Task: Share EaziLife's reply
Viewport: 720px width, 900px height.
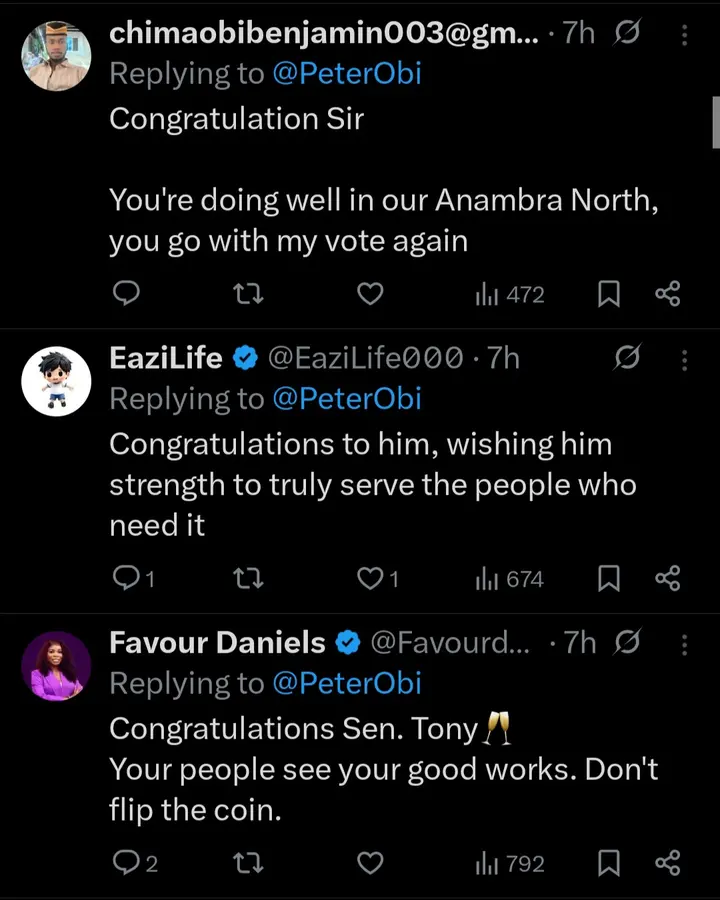Action: 667,578
